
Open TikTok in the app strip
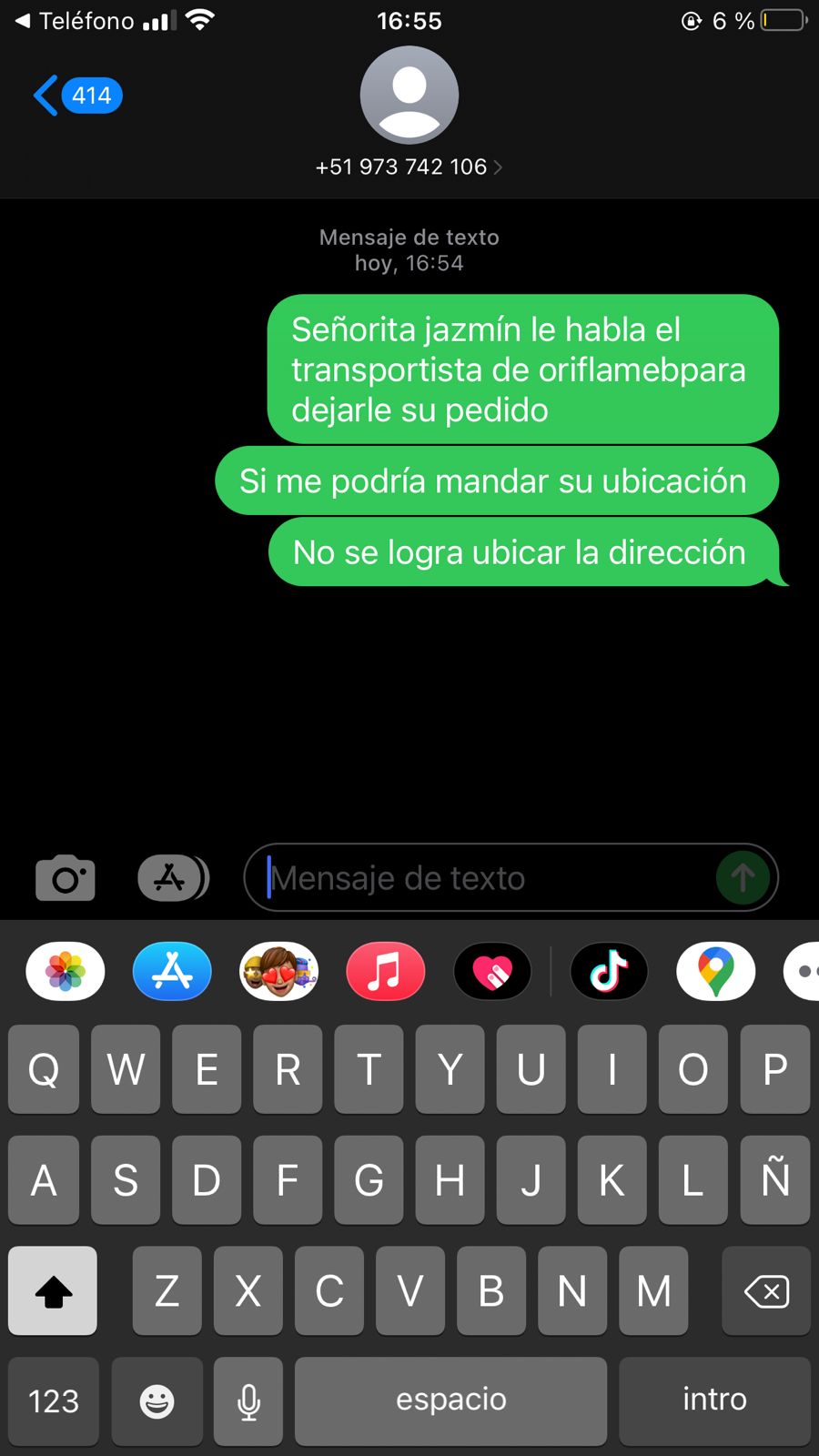point(609,971)
